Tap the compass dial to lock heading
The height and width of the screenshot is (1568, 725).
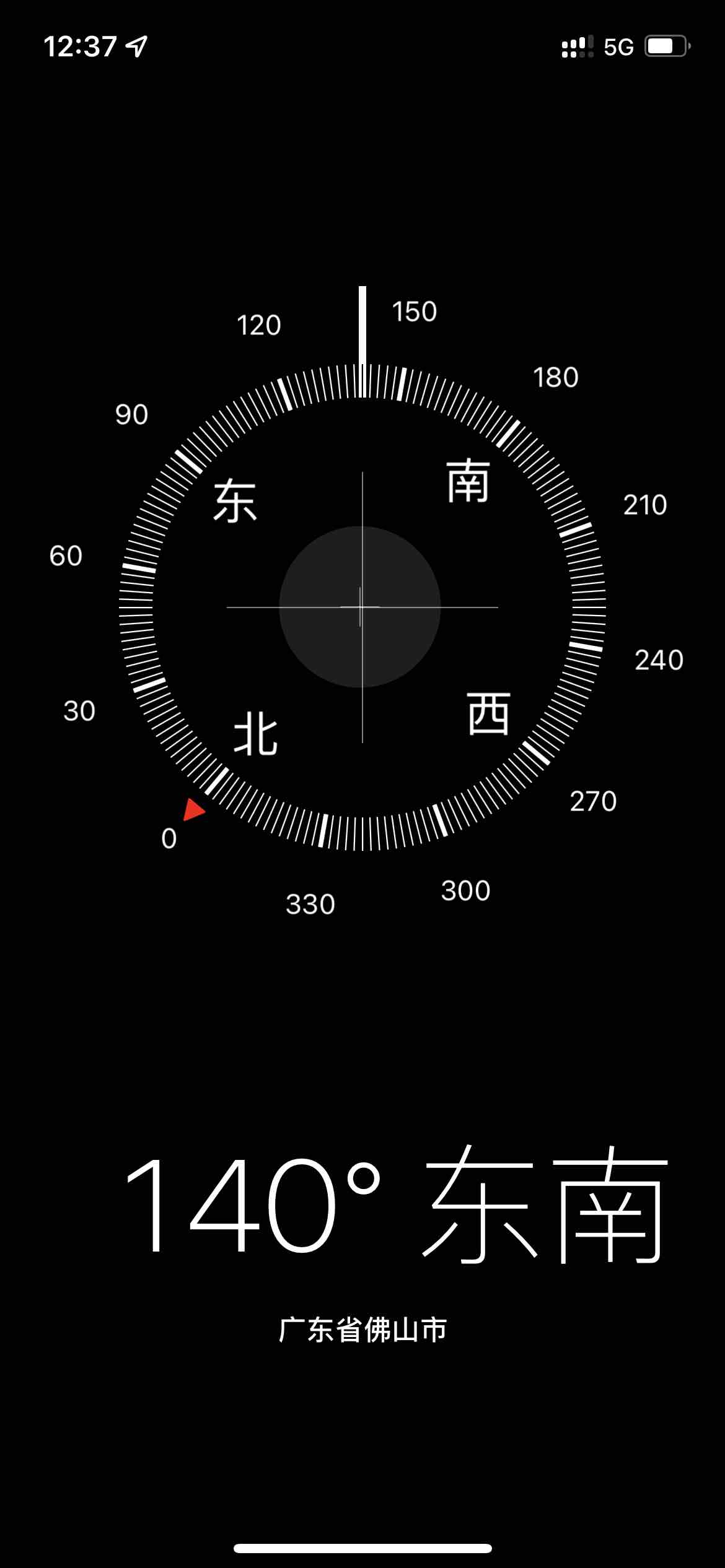(362, 607)
